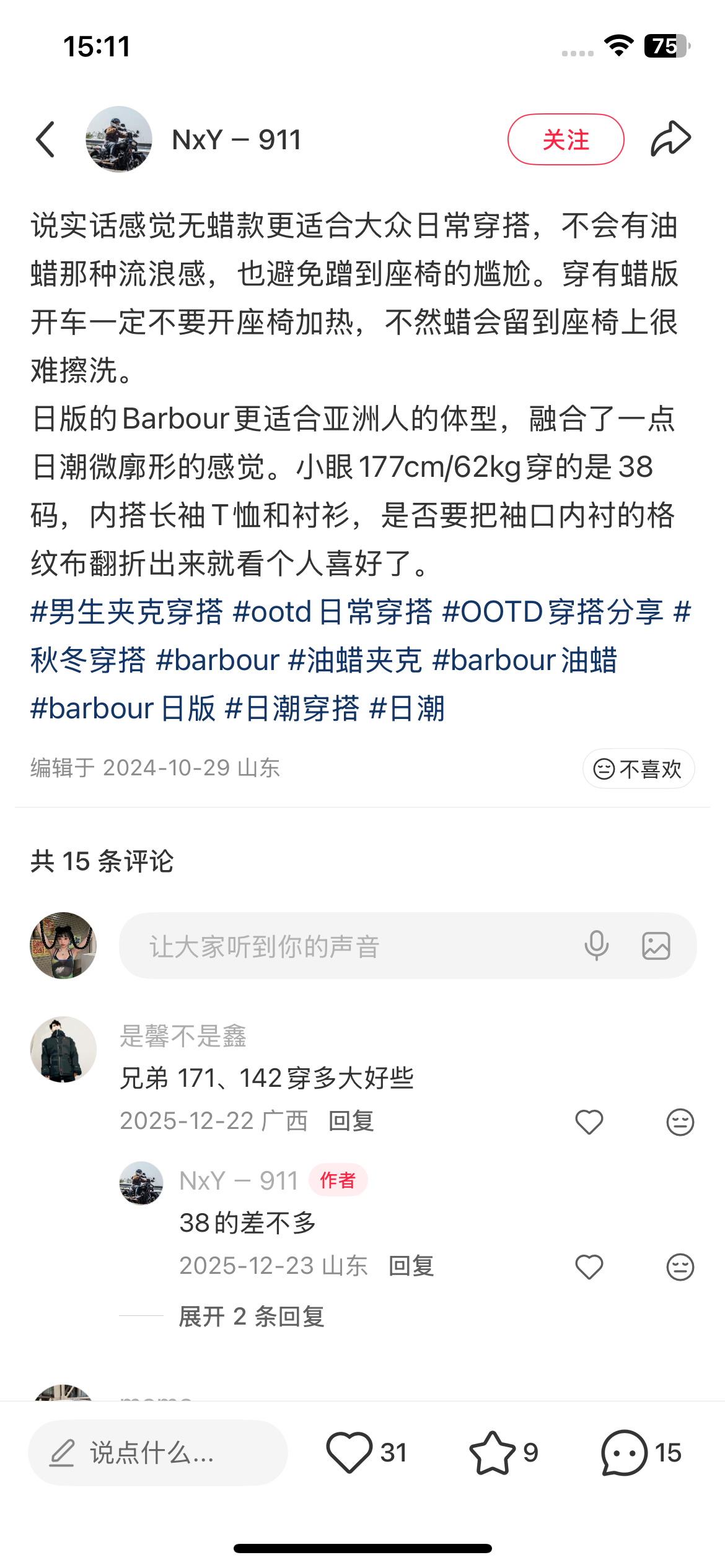Viewport: 725px width, 1568px height.
Task: Expand 展开 2 条回复
Action: (252, 1317)
